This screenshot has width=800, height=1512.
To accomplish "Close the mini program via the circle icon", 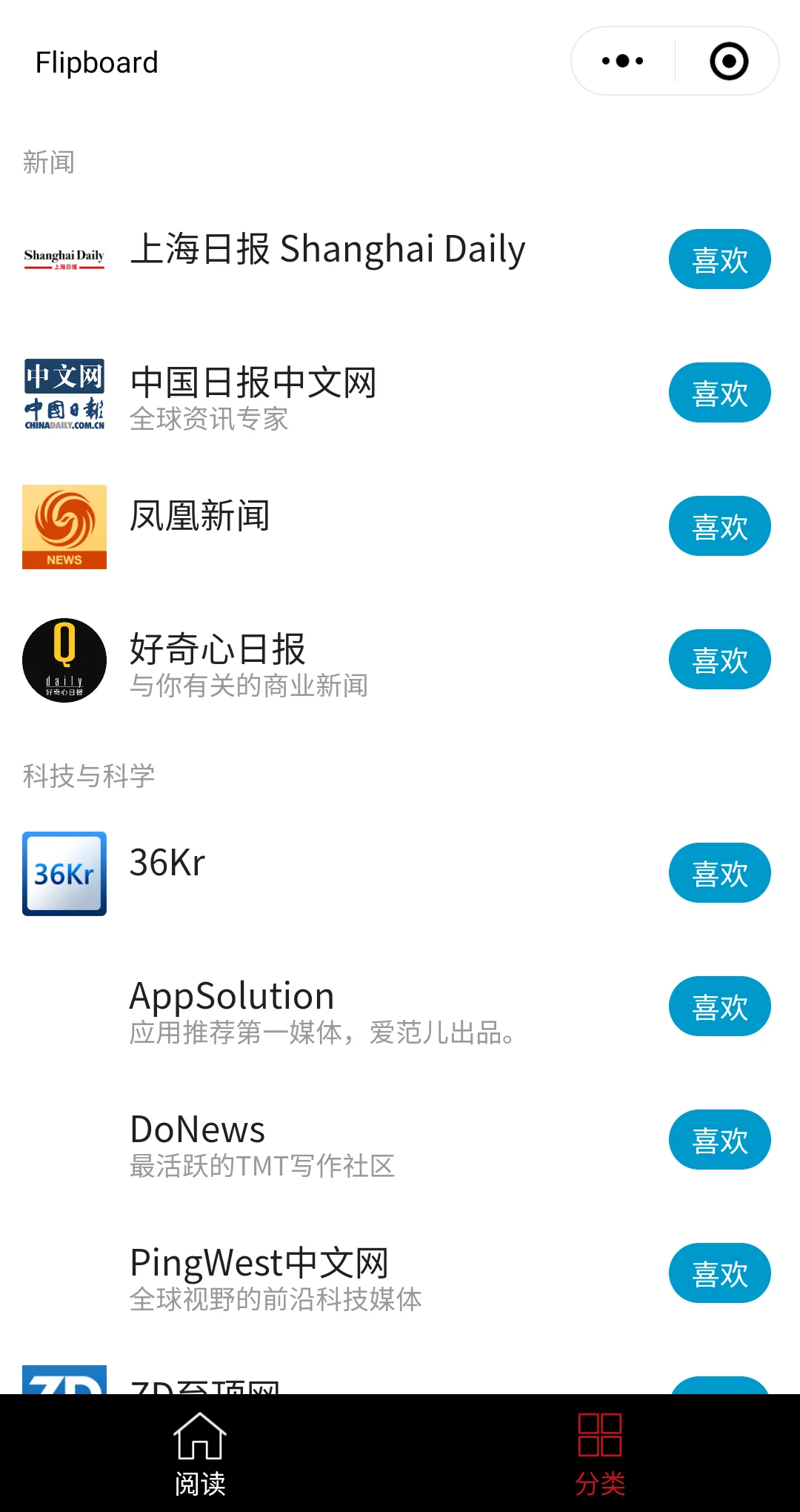I will [x=728, y=62].
